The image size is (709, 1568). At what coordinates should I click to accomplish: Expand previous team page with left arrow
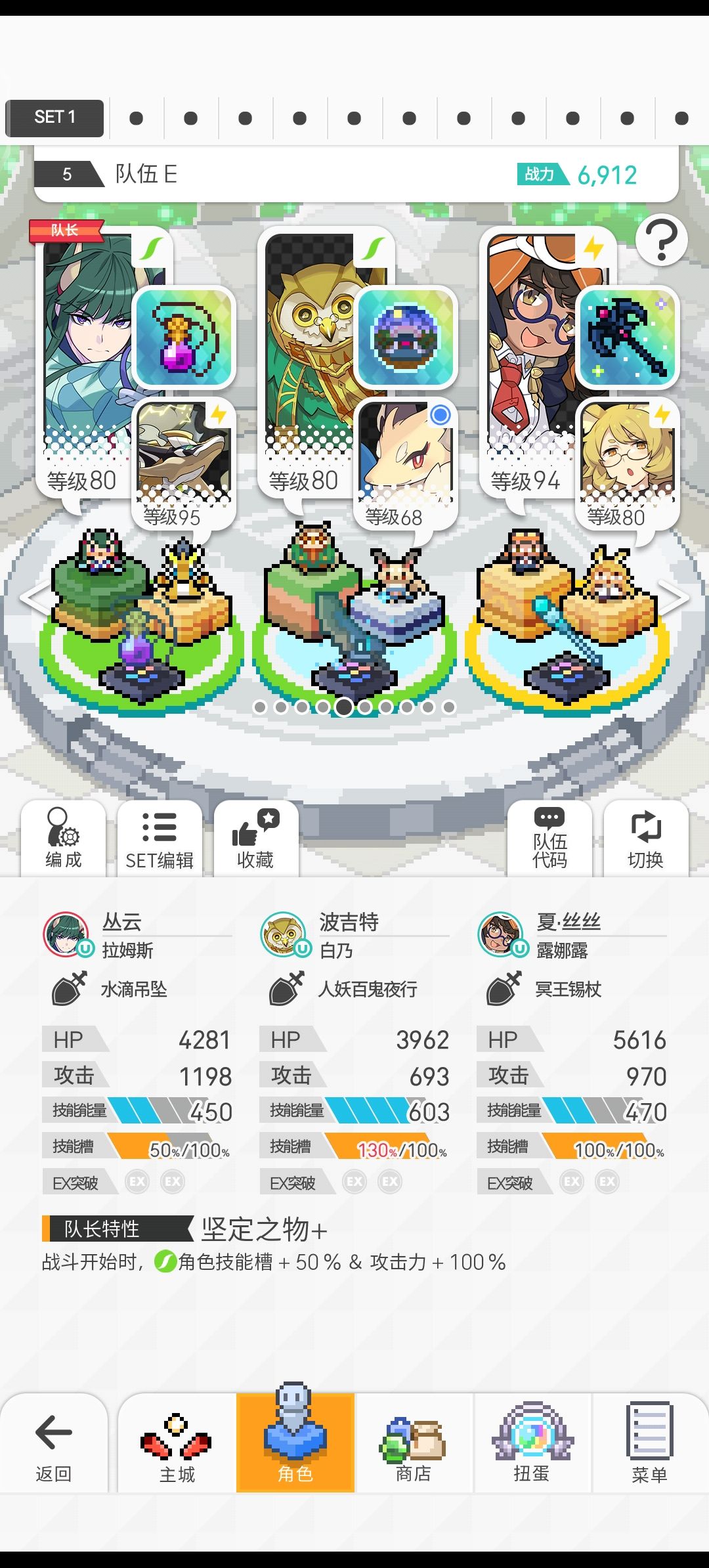pos(33,598)
